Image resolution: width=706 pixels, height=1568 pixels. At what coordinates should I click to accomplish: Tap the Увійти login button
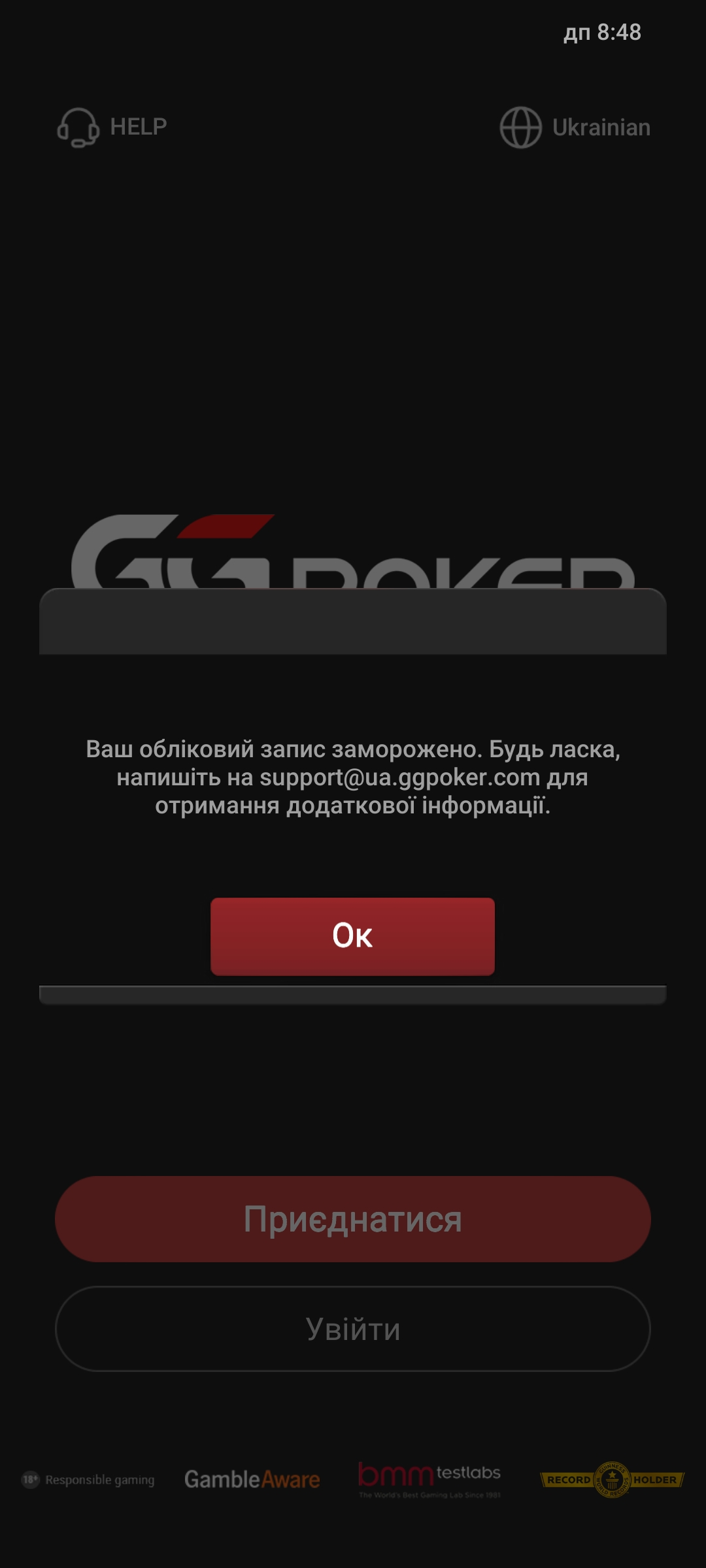pyautogui.click(x=352, y=1329)
